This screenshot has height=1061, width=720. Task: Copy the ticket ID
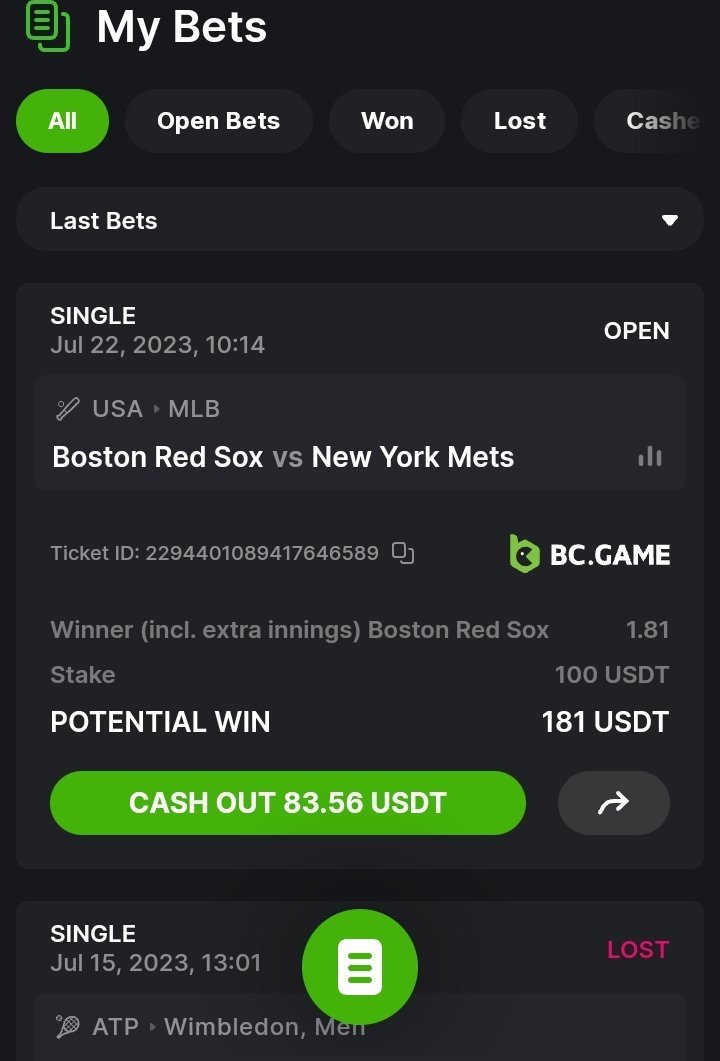click(403, 553)
